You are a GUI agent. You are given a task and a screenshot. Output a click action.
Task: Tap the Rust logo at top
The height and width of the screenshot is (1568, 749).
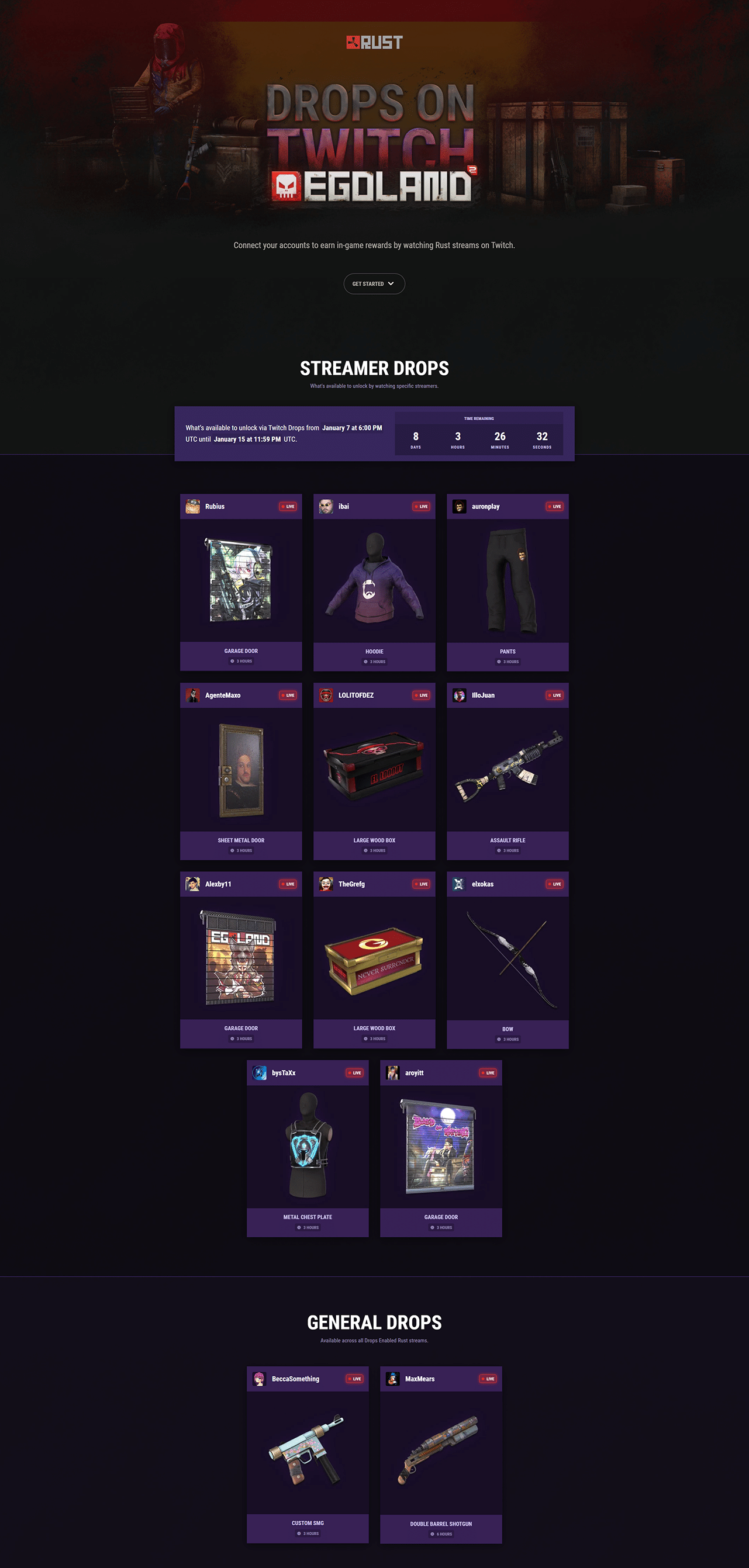point(374,42)
